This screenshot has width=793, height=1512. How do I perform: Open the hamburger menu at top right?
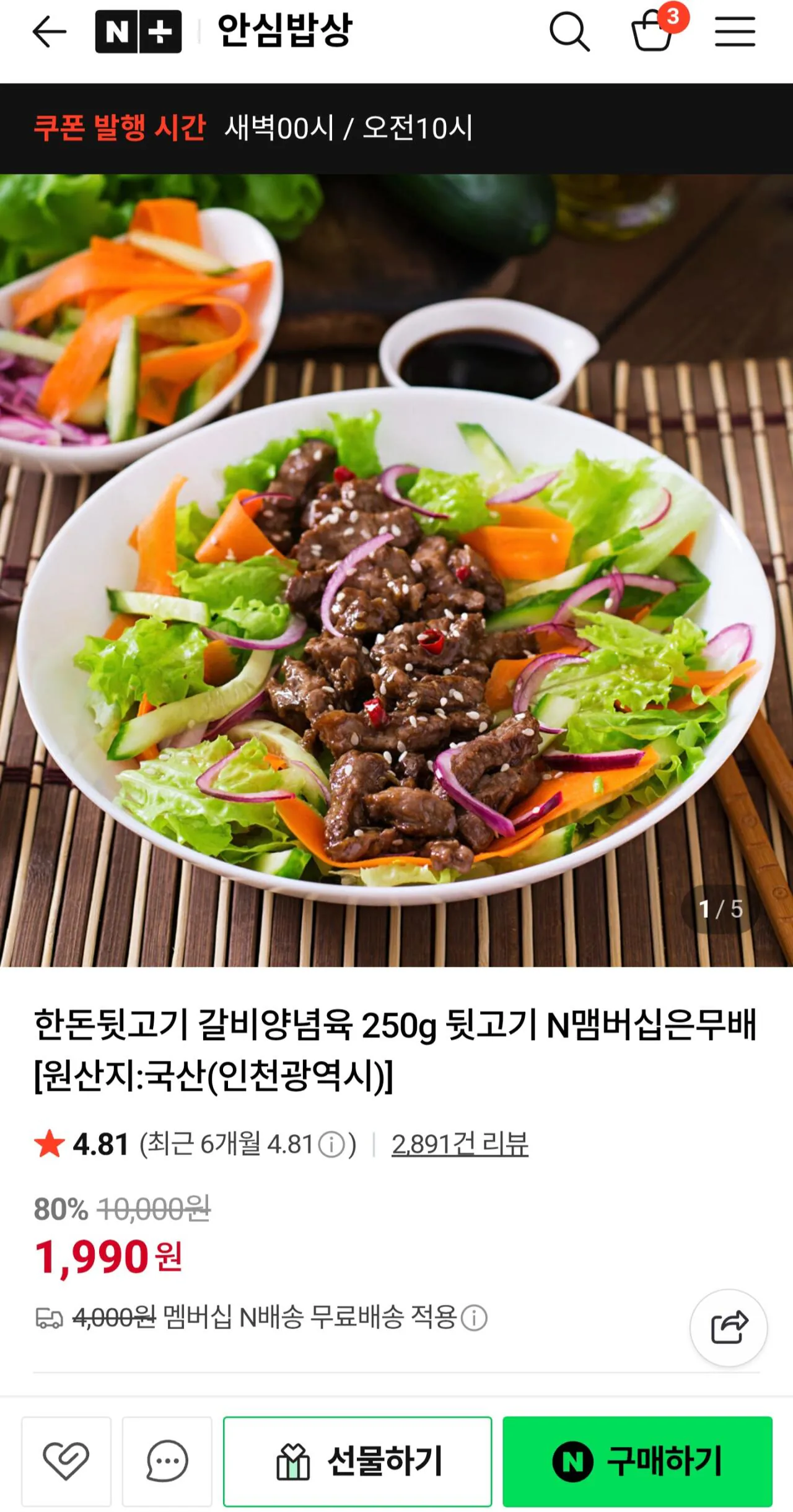(x=734, y=34)
